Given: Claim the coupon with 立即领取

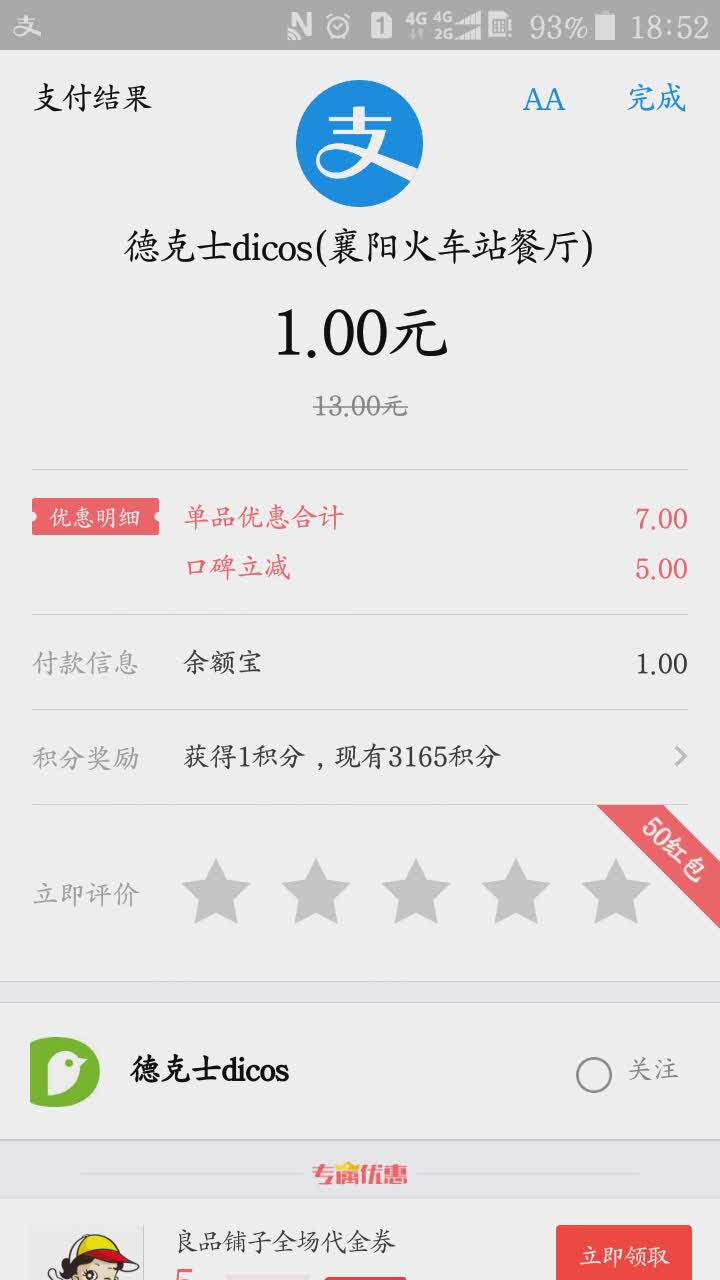Looking at the screenshot, I should [624, 1255].
